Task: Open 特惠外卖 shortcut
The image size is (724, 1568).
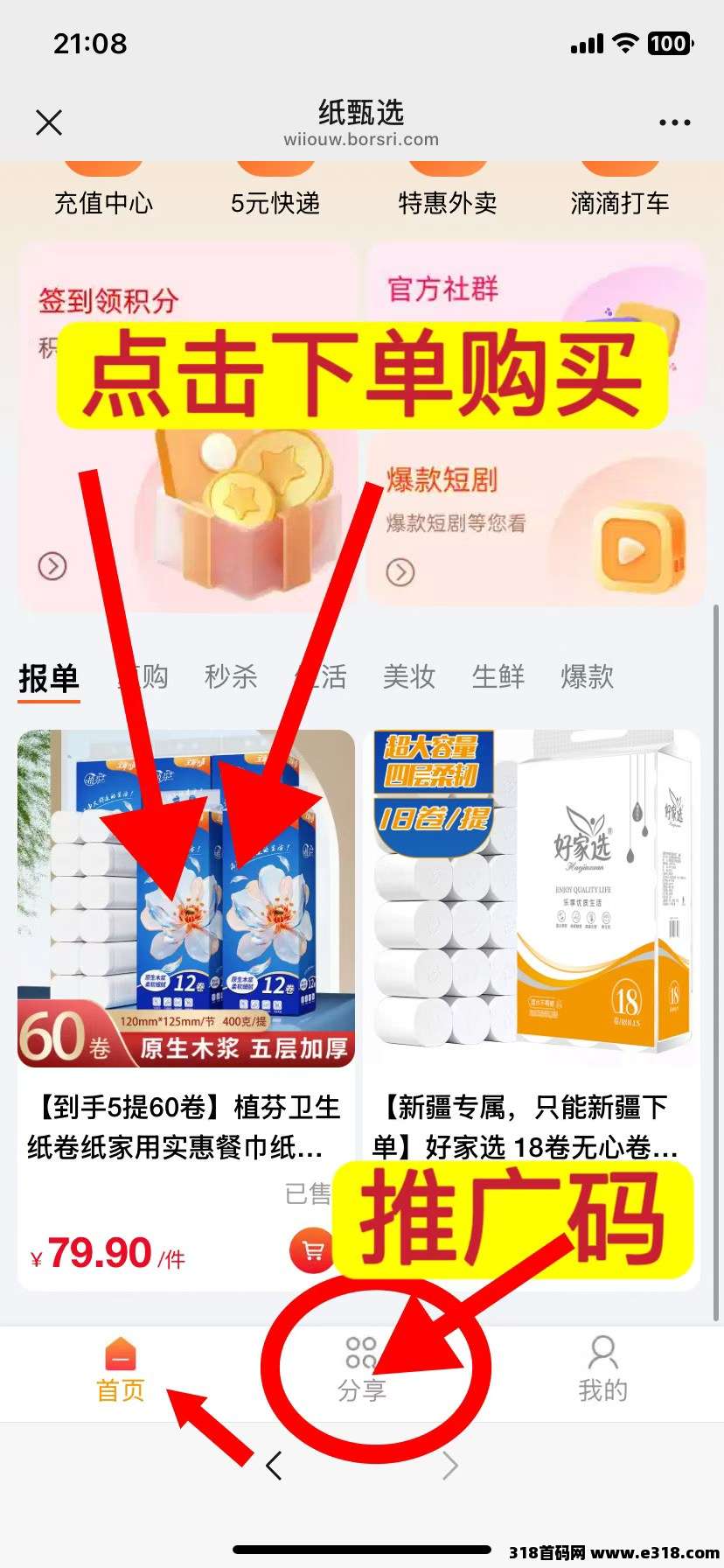Action: point(448,202)
